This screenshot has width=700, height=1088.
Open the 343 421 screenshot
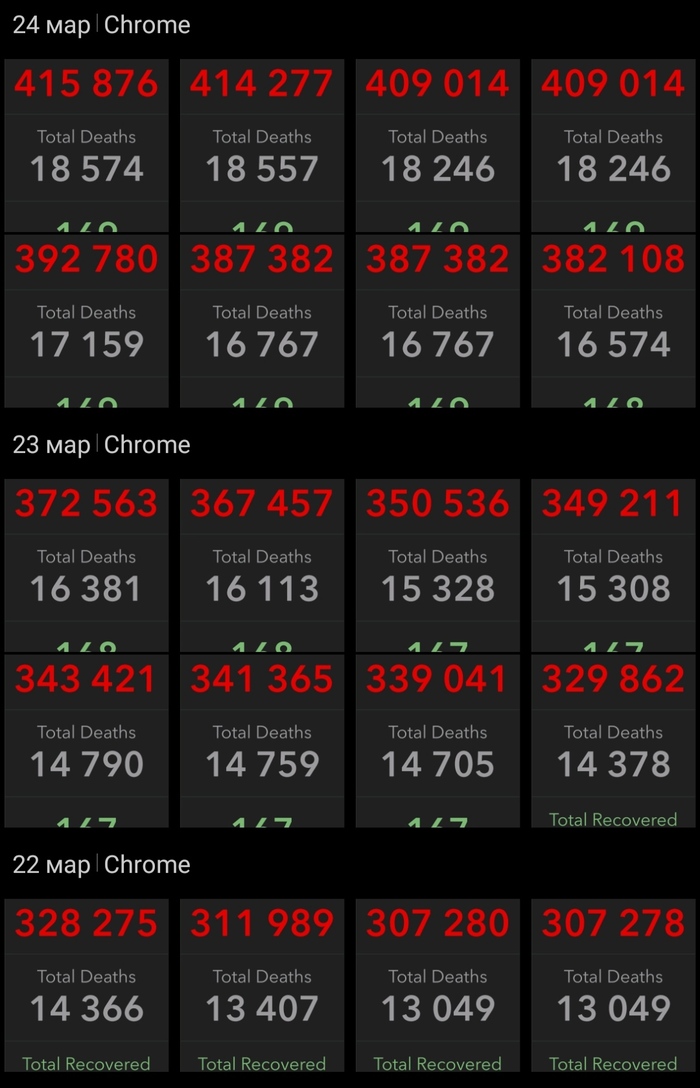coord(87,740)
